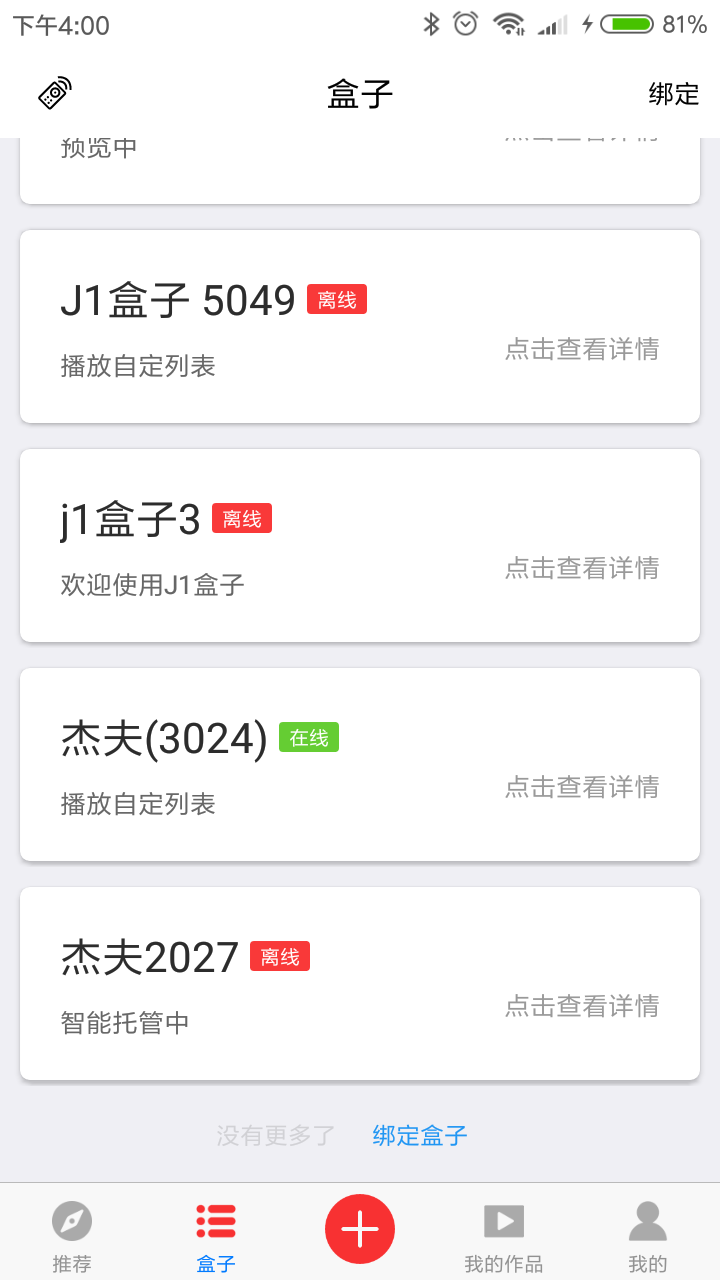Open the 杰夫2027 card
The image size is (720, 1280).
(x=360, y=983)
